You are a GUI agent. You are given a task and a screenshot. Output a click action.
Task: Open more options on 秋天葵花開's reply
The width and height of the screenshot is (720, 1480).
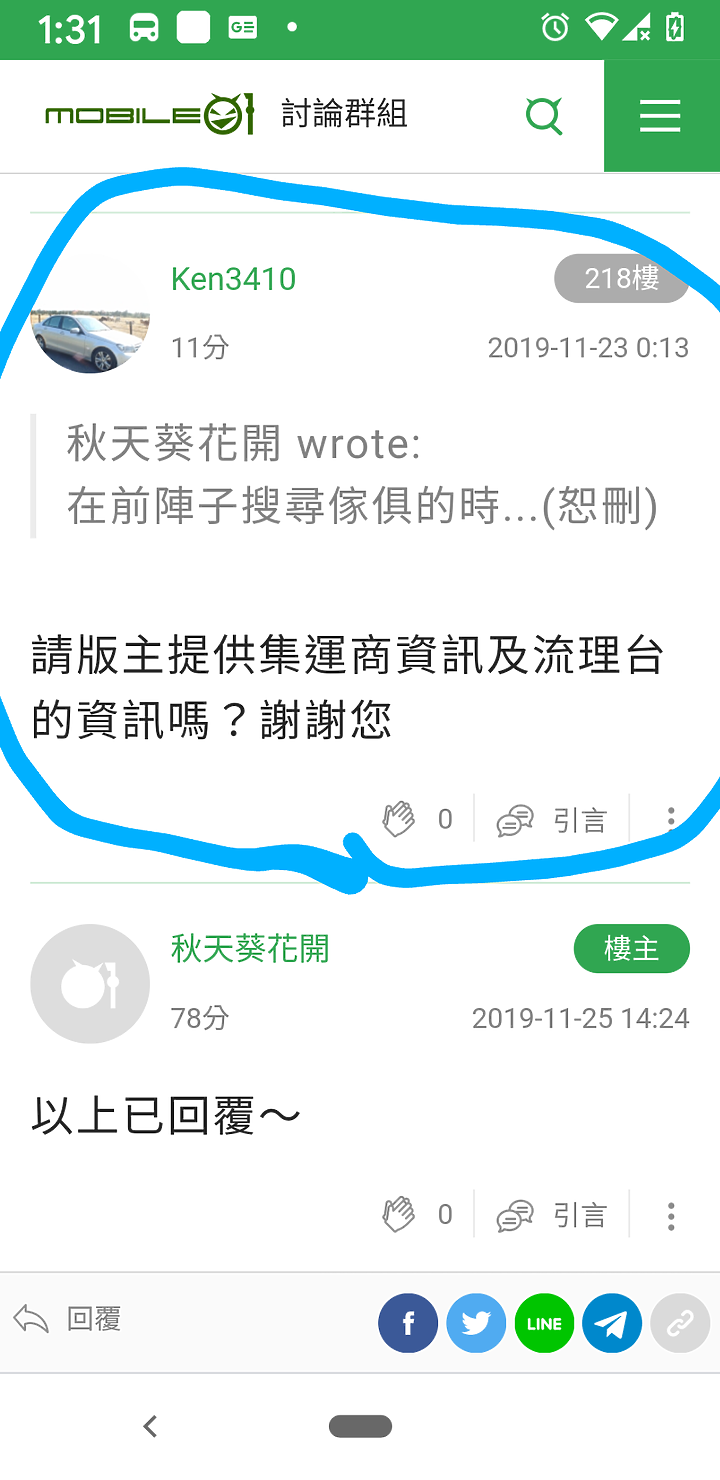pos(671,1215)
